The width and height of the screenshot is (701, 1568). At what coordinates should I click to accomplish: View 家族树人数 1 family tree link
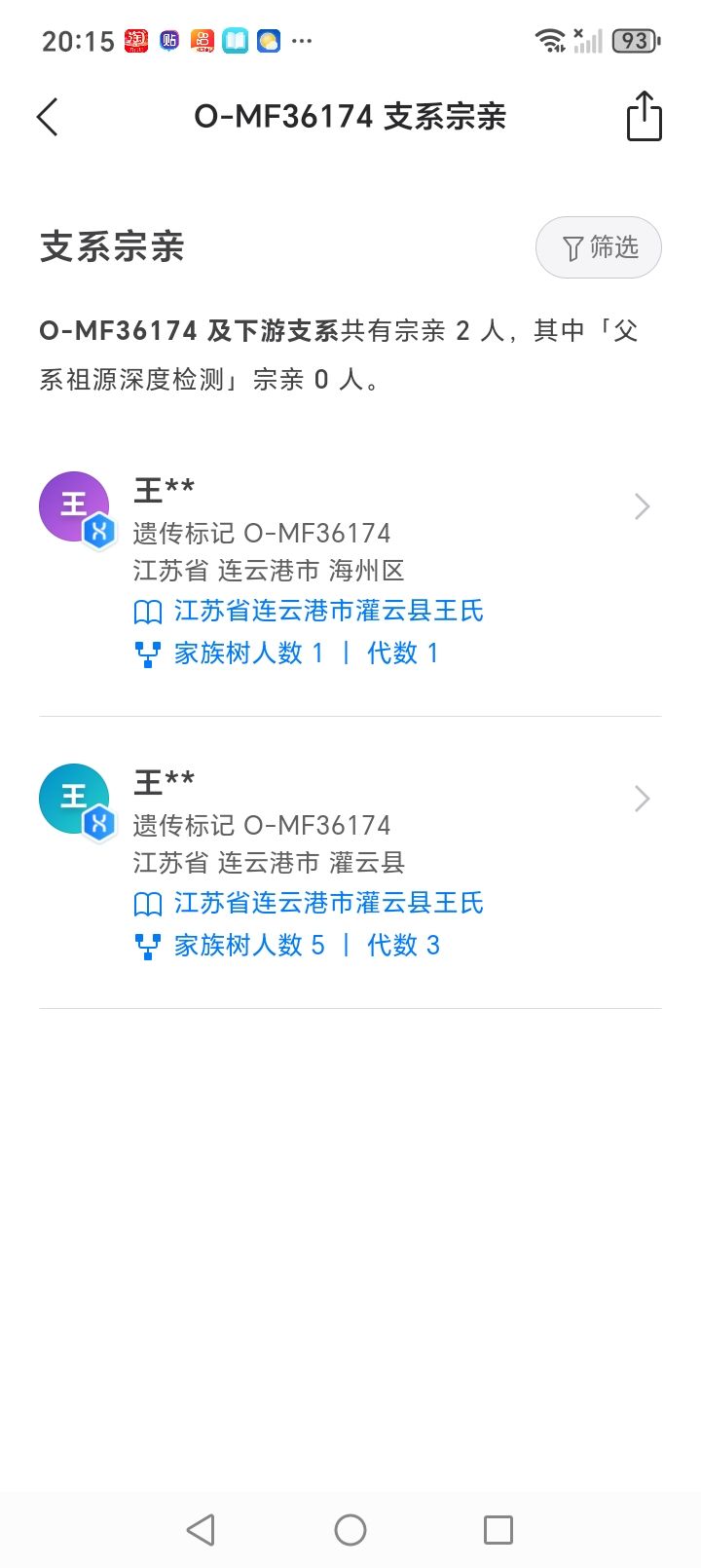tap(248, 653)
